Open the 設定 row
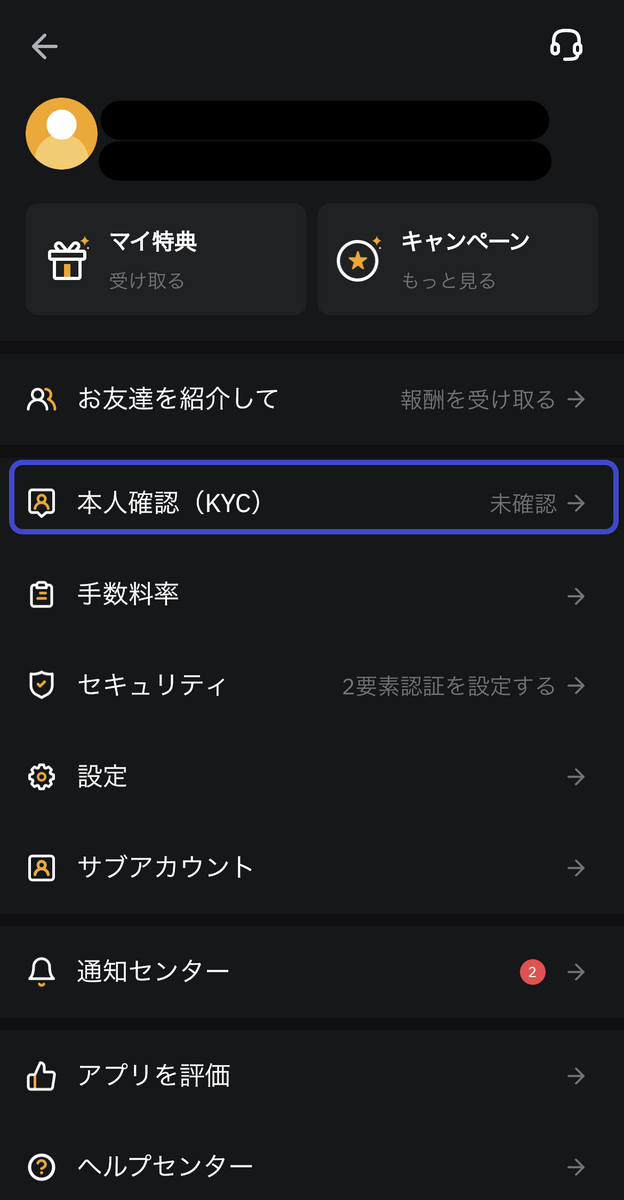 click(312, 776)
